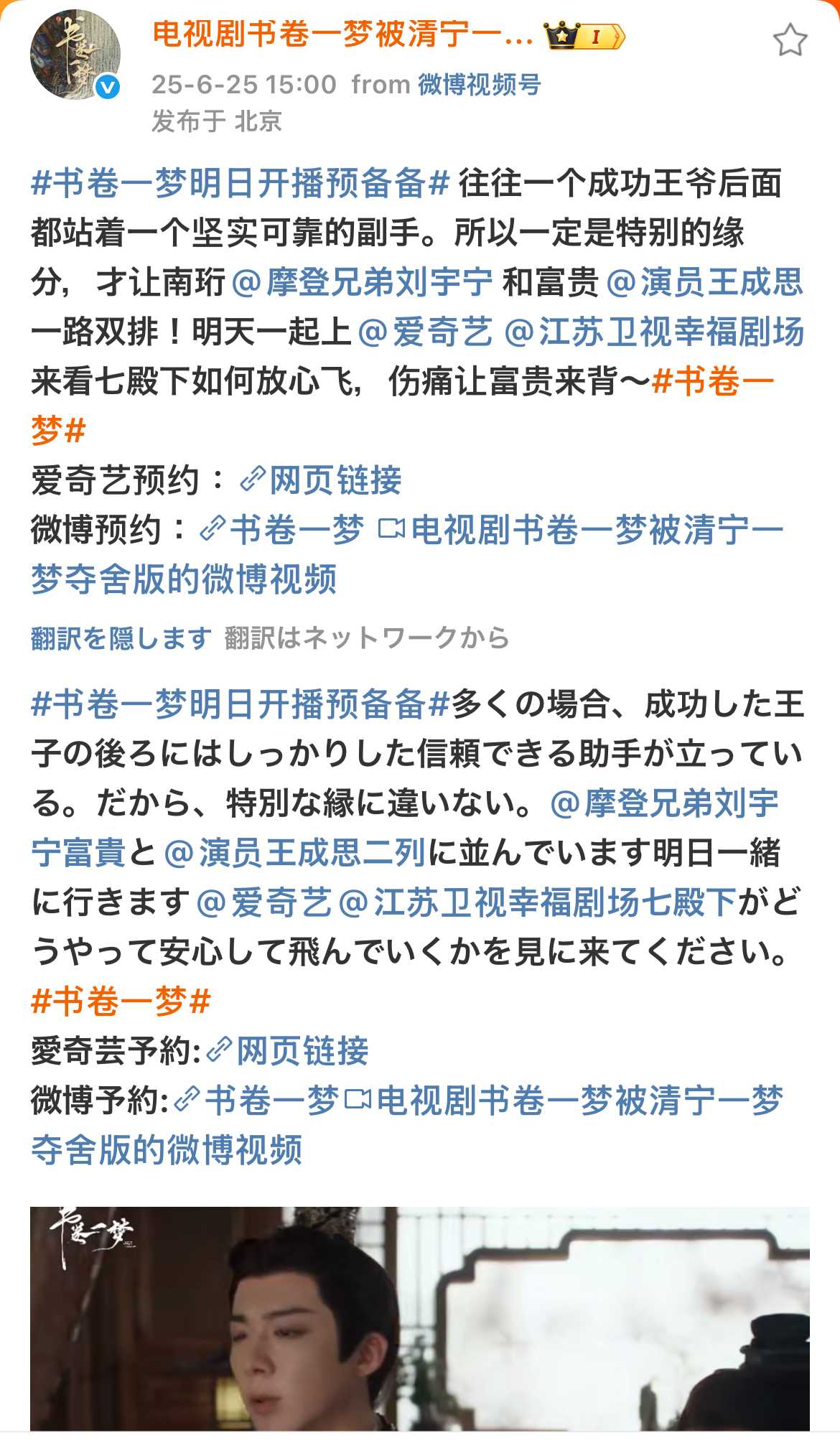The image size is (840, 1443).
Task: Play the video preview below the post
Action: coord(419,1320)
